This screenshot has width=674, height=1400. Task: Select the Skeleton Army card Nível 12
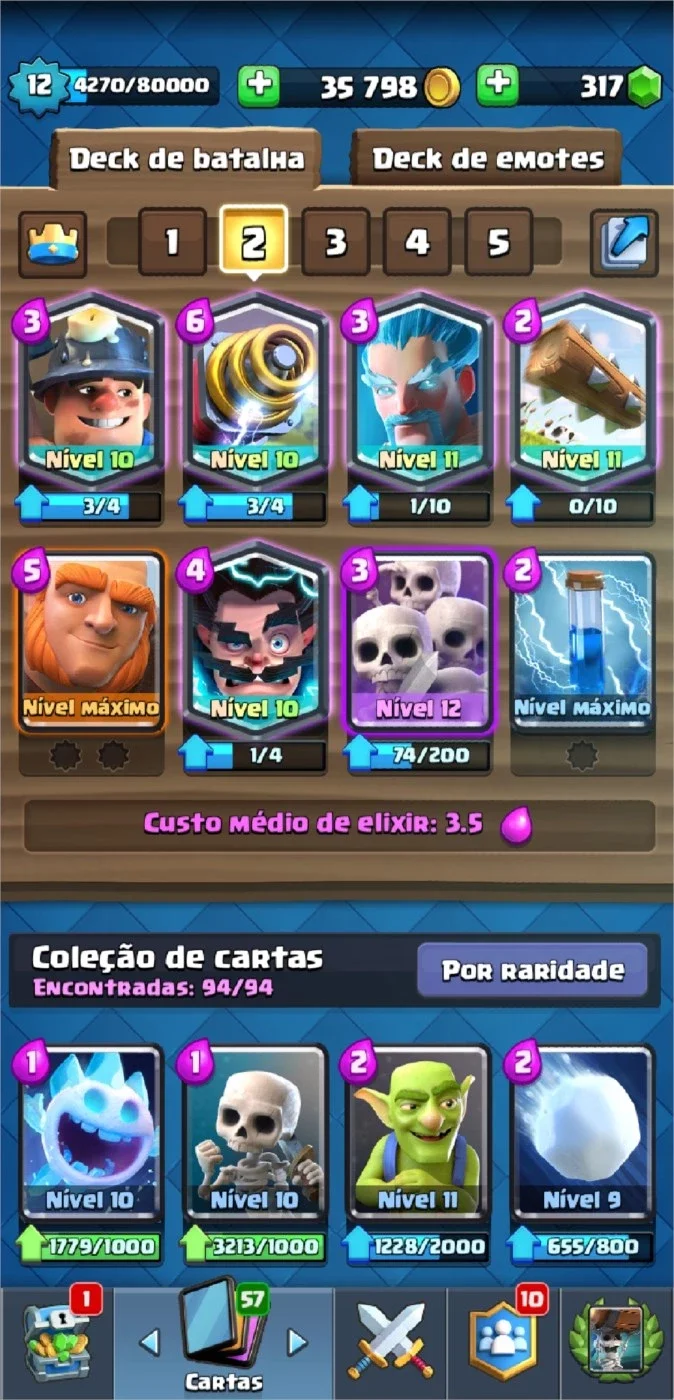point(419,643)
